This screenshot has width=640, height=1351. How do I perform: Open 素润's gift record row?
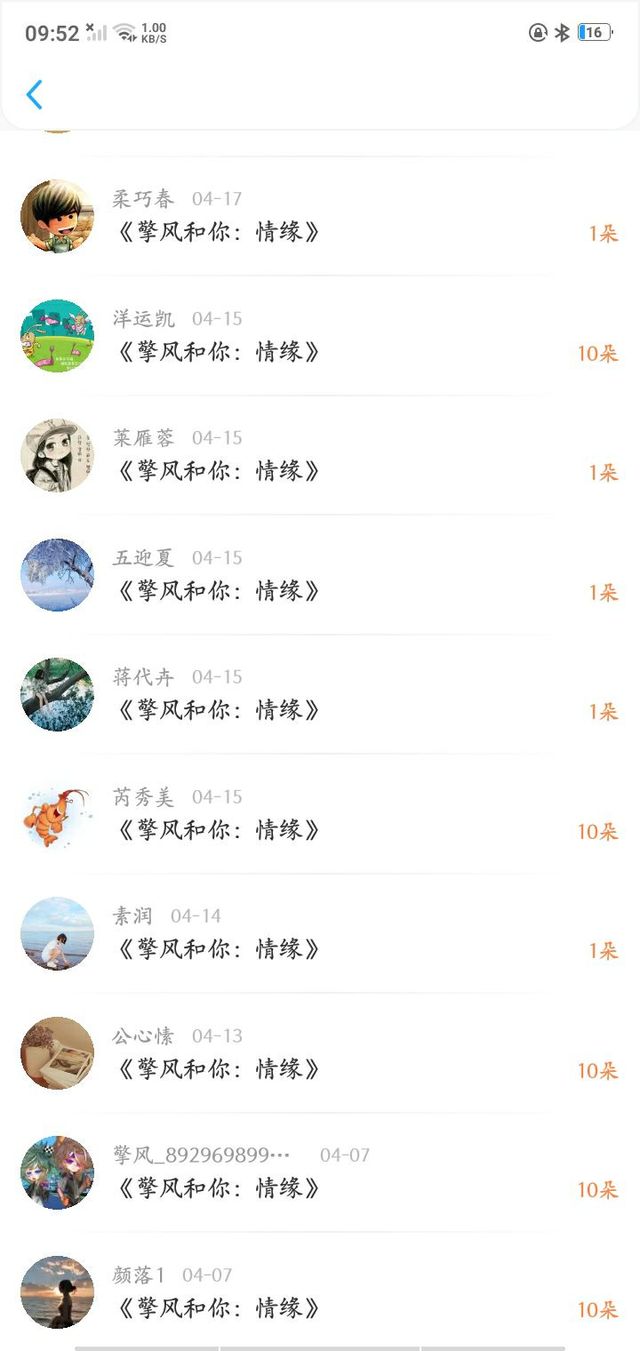click(x=320, y=934)
